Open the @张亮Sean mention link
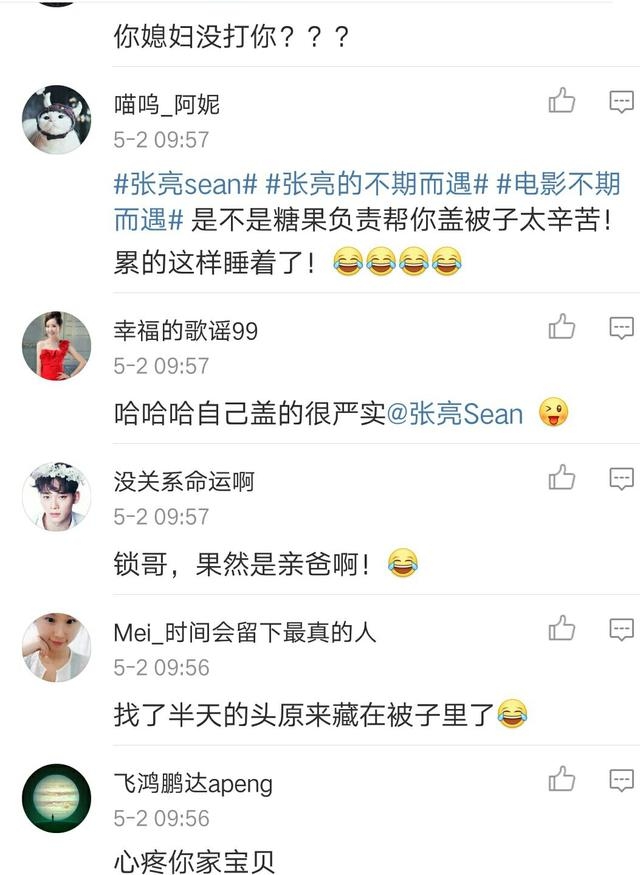 (455, 413)
